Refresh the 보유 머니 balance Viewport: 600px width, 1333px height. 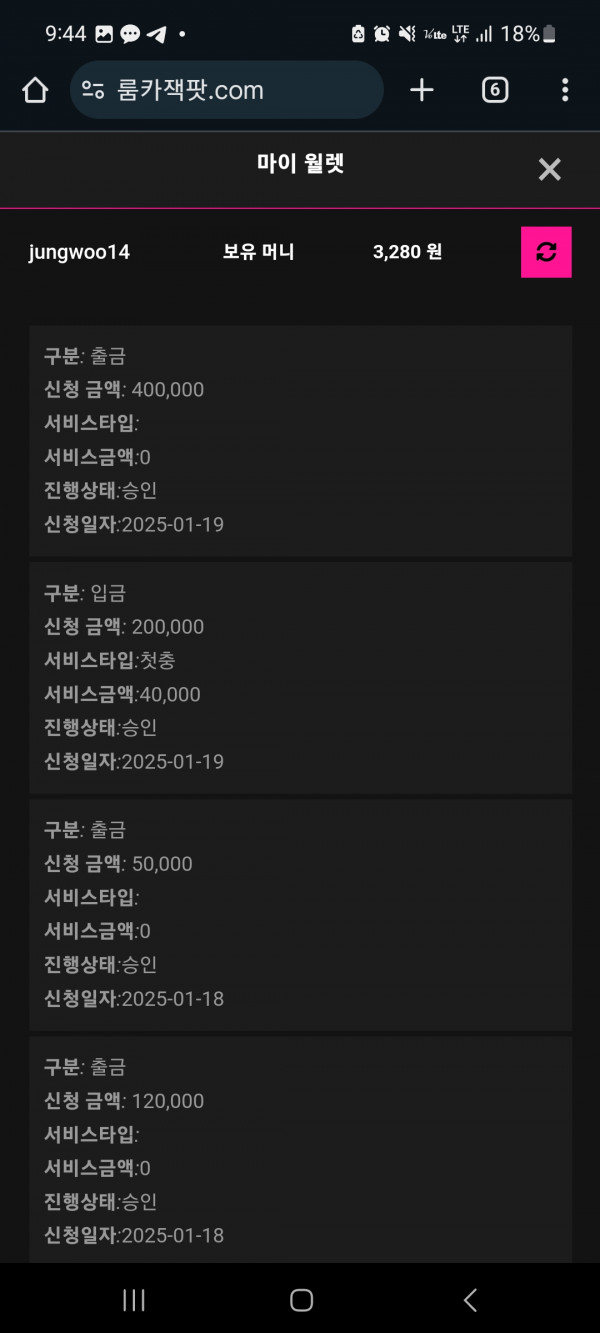click(x=546, y=252)
